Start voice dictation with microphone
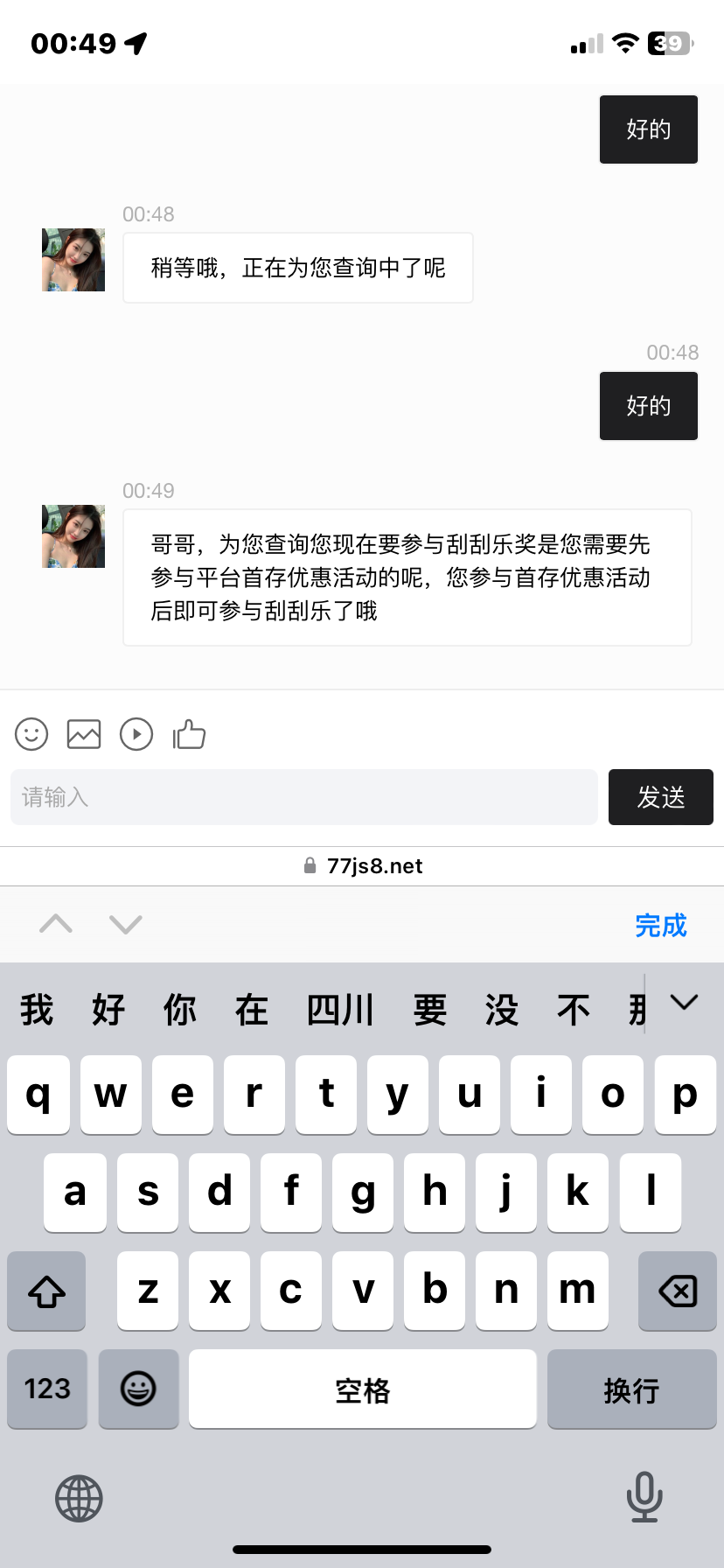The width and height of the screenshot is (724, 1568). 644,1496
